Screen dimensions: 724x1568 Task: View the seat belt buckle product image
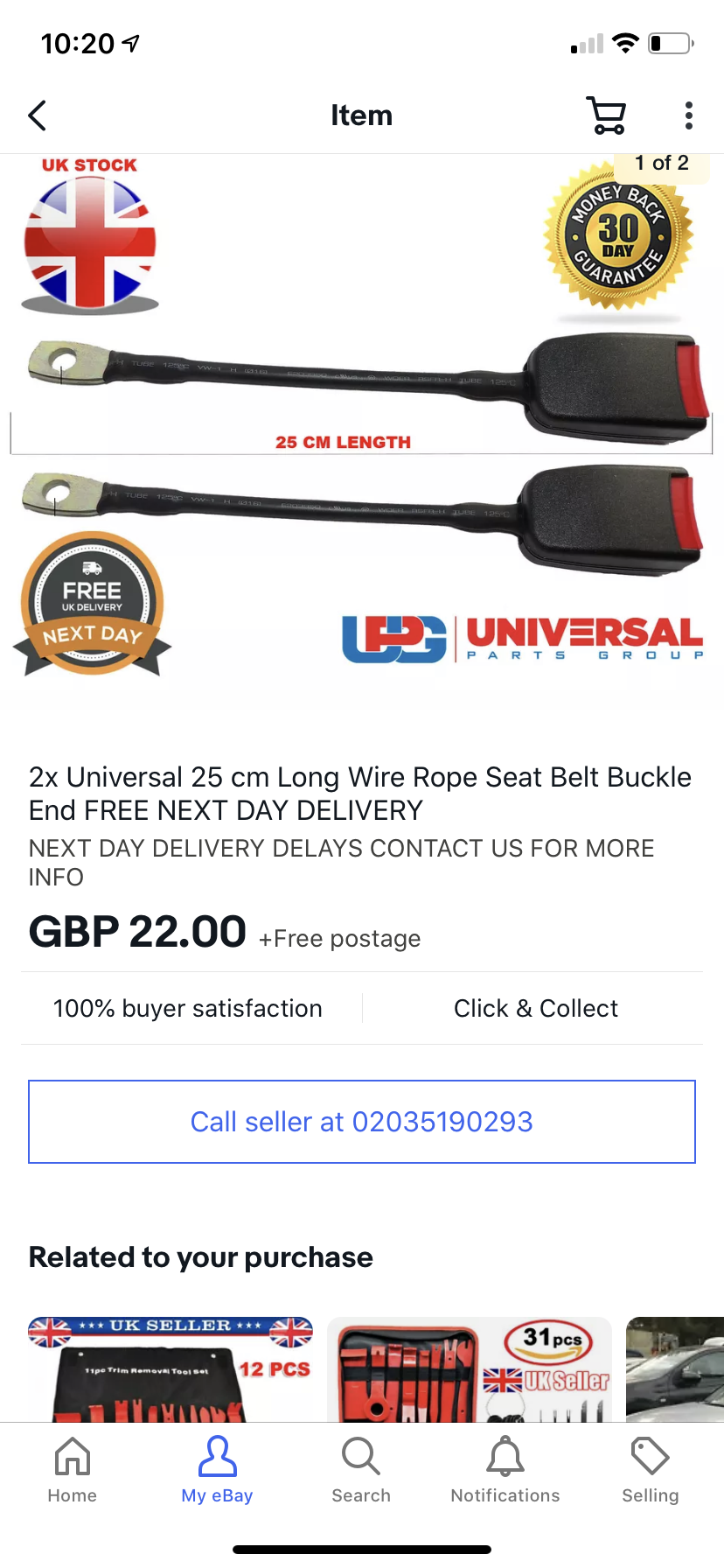click(x=362, y=420)
